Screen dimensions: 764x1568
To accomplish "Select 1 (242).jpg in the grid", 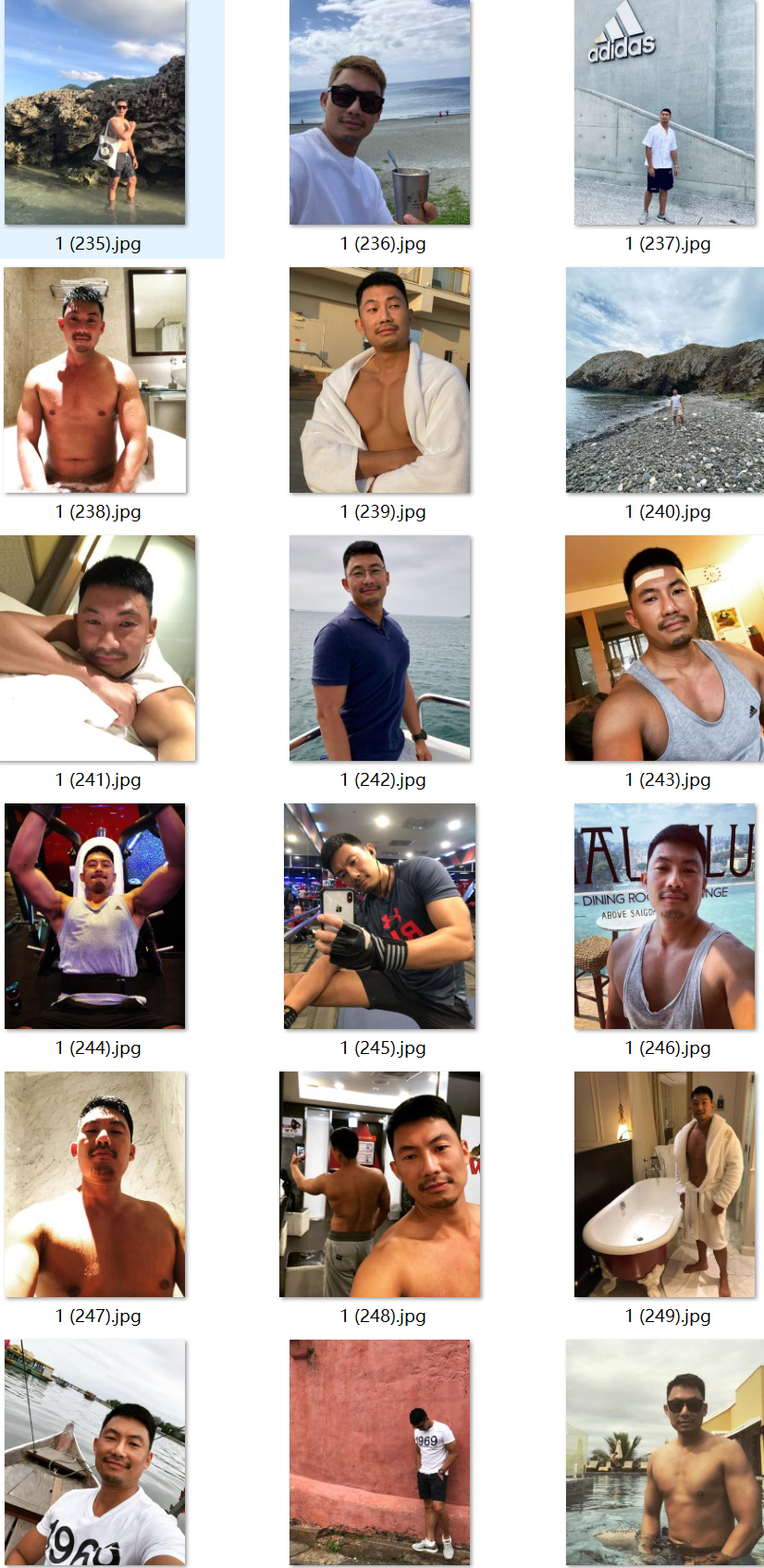I will [379, 648].
